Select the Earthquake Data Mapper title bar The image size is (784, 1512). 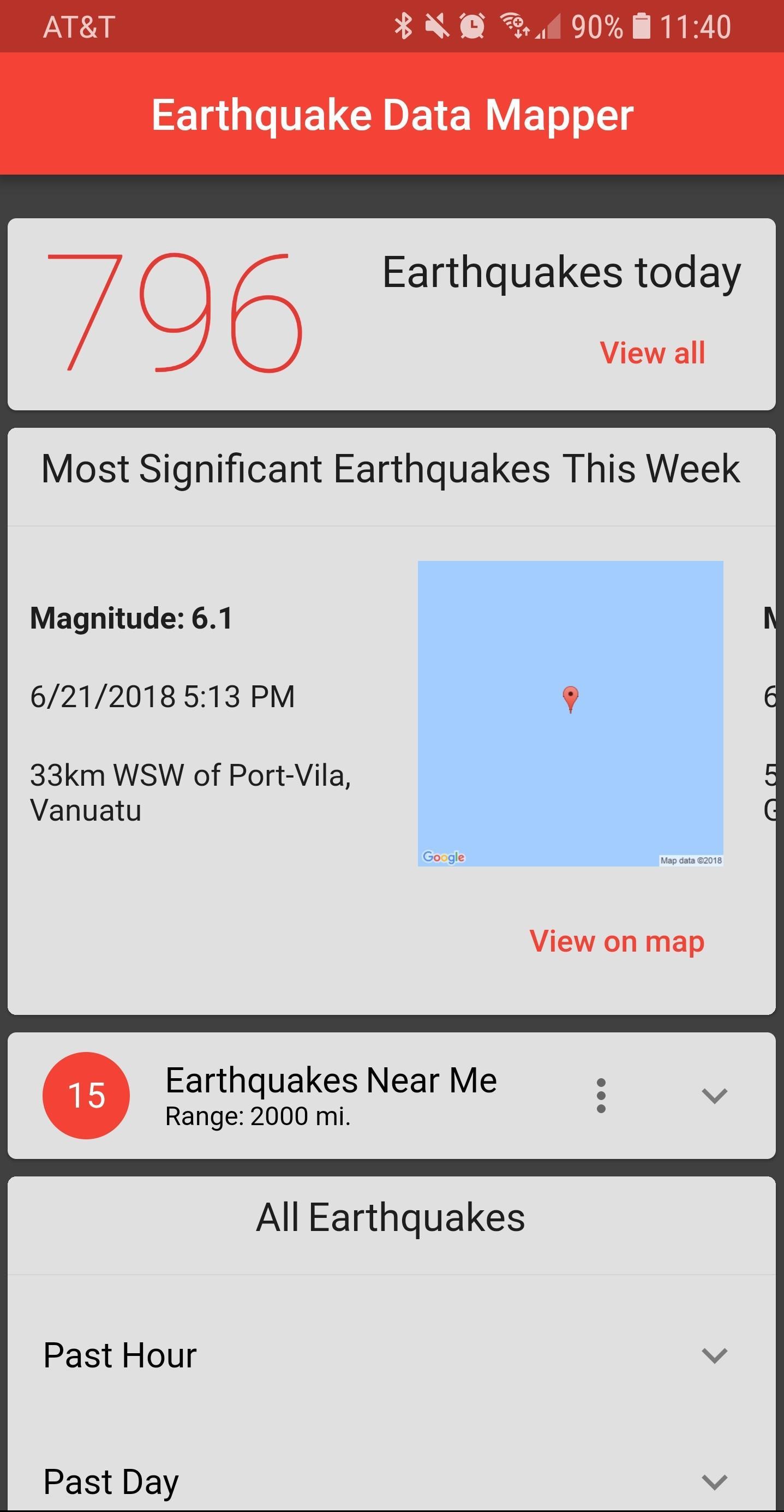[x=392, y=115]
